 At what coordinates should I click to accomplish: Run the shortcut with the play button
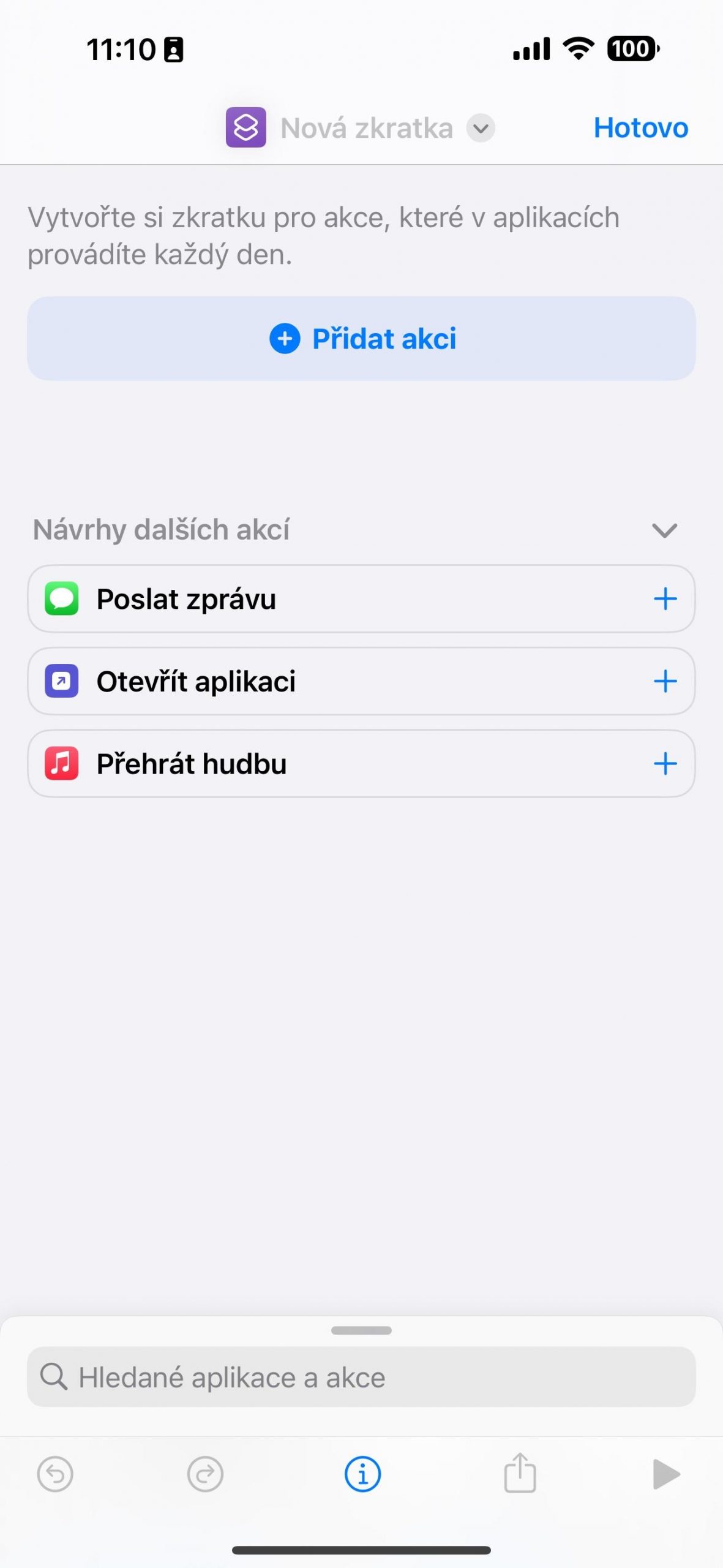pyautogui.click(x=666, y=1474)
